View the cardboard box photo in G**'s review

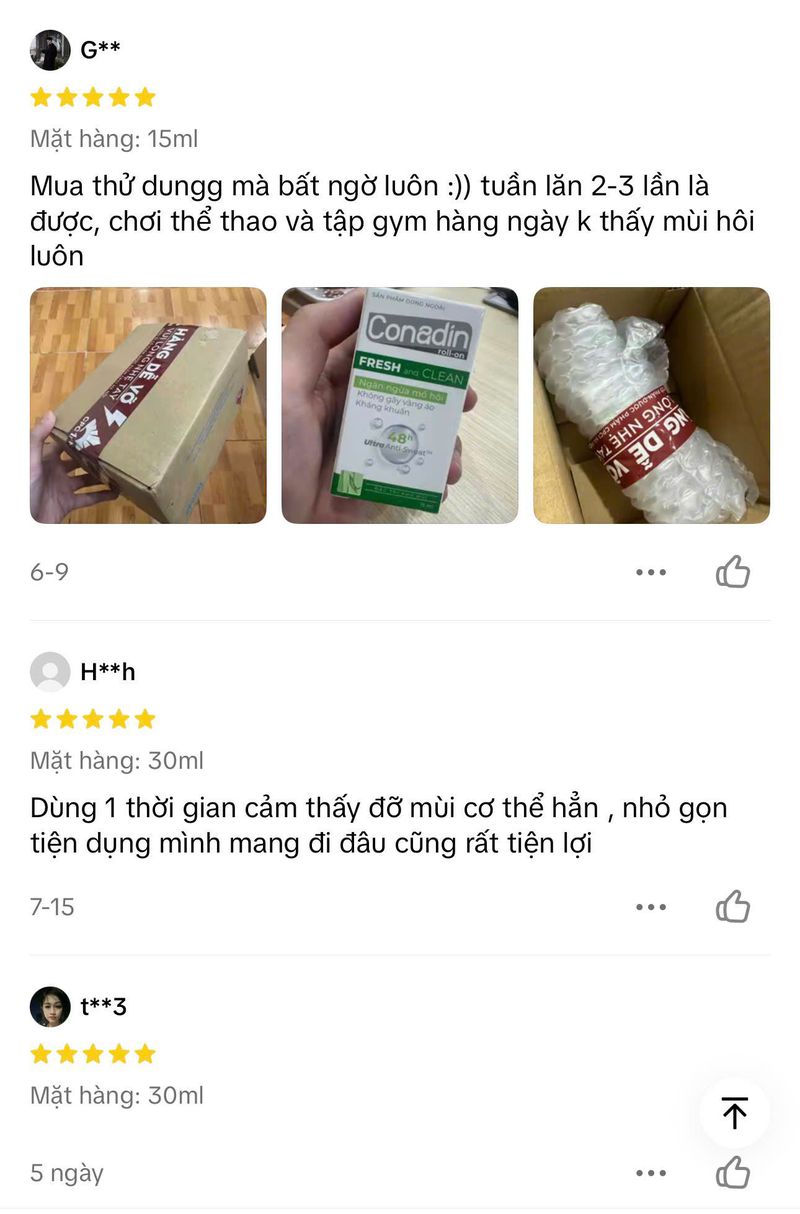point(148,406)
